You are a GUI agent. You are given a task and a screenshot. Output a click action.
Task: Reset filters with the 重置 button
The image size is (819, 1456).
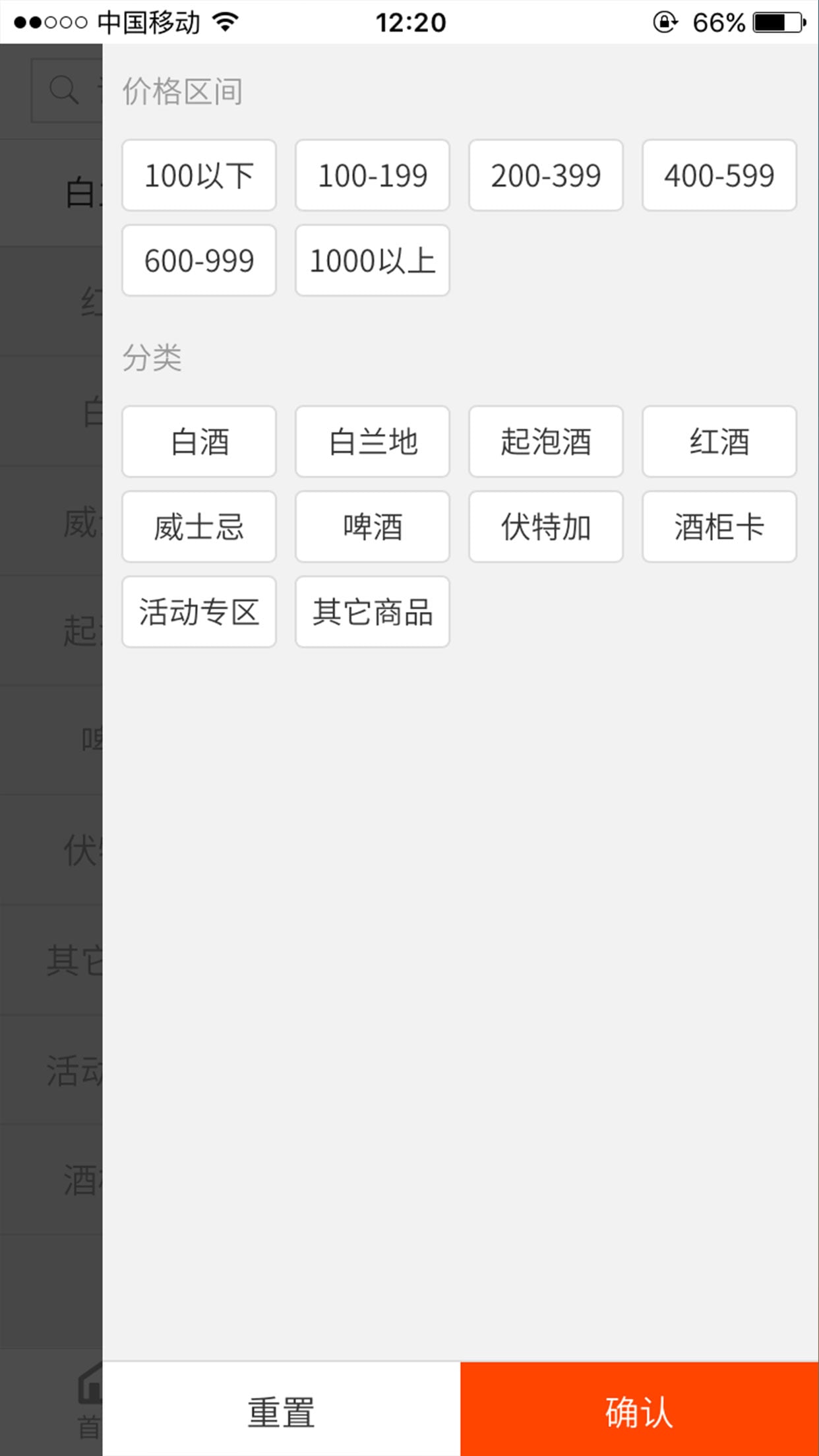point(282,1409)
